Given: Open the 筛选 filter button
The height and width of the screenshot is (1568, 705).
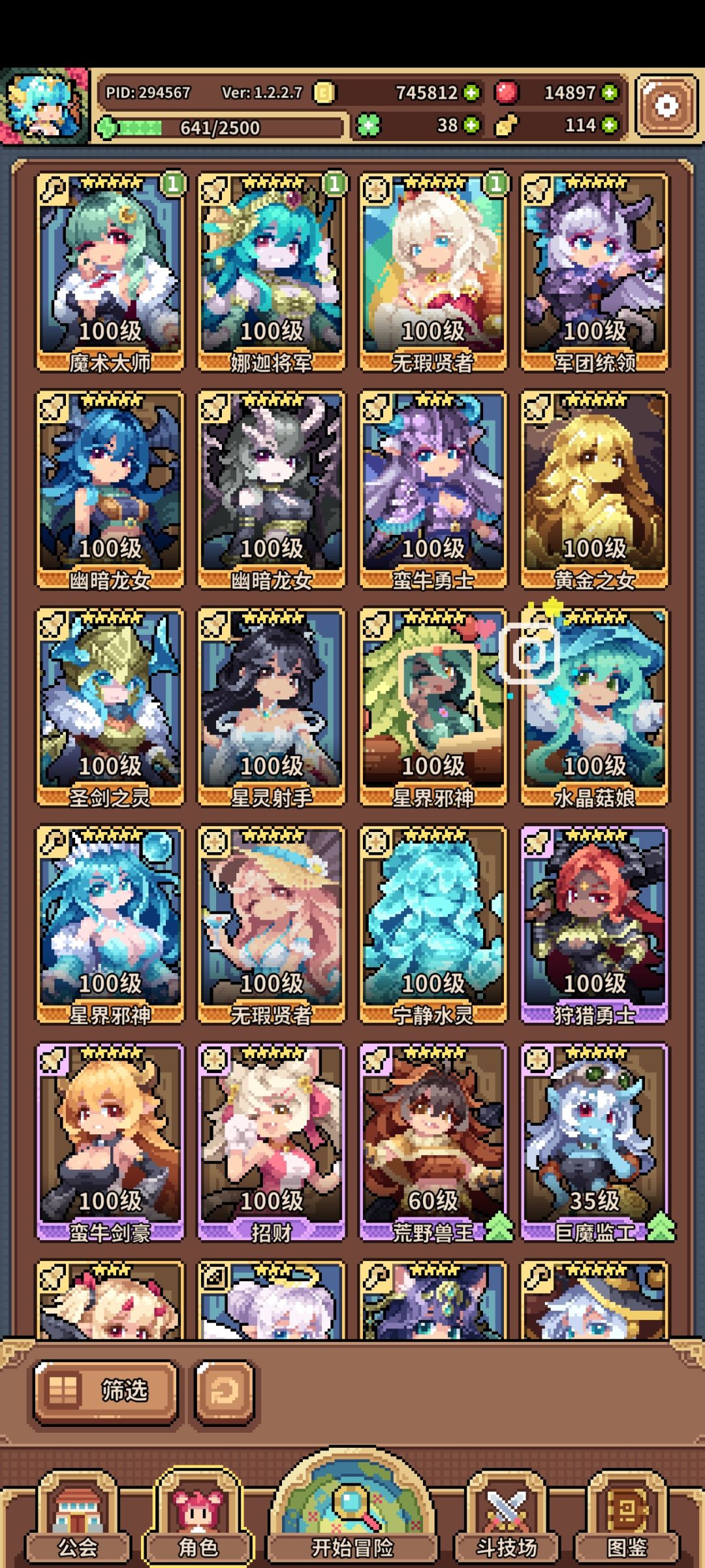Looking at the screenshot, I should pyautogui.click(x=106, y=1392).
